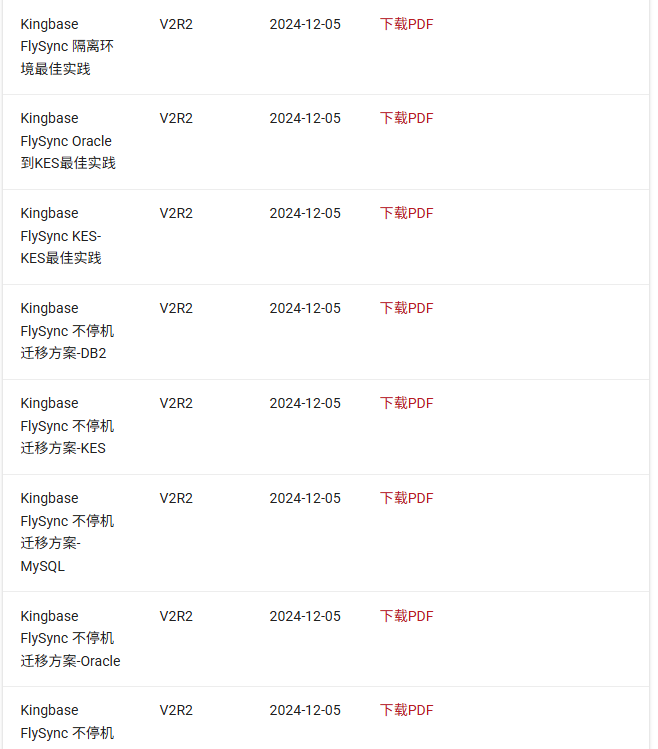
Task: Tap 下载PDF for FlySync Oracle到KES最佳实践
Action: (406, 118)
